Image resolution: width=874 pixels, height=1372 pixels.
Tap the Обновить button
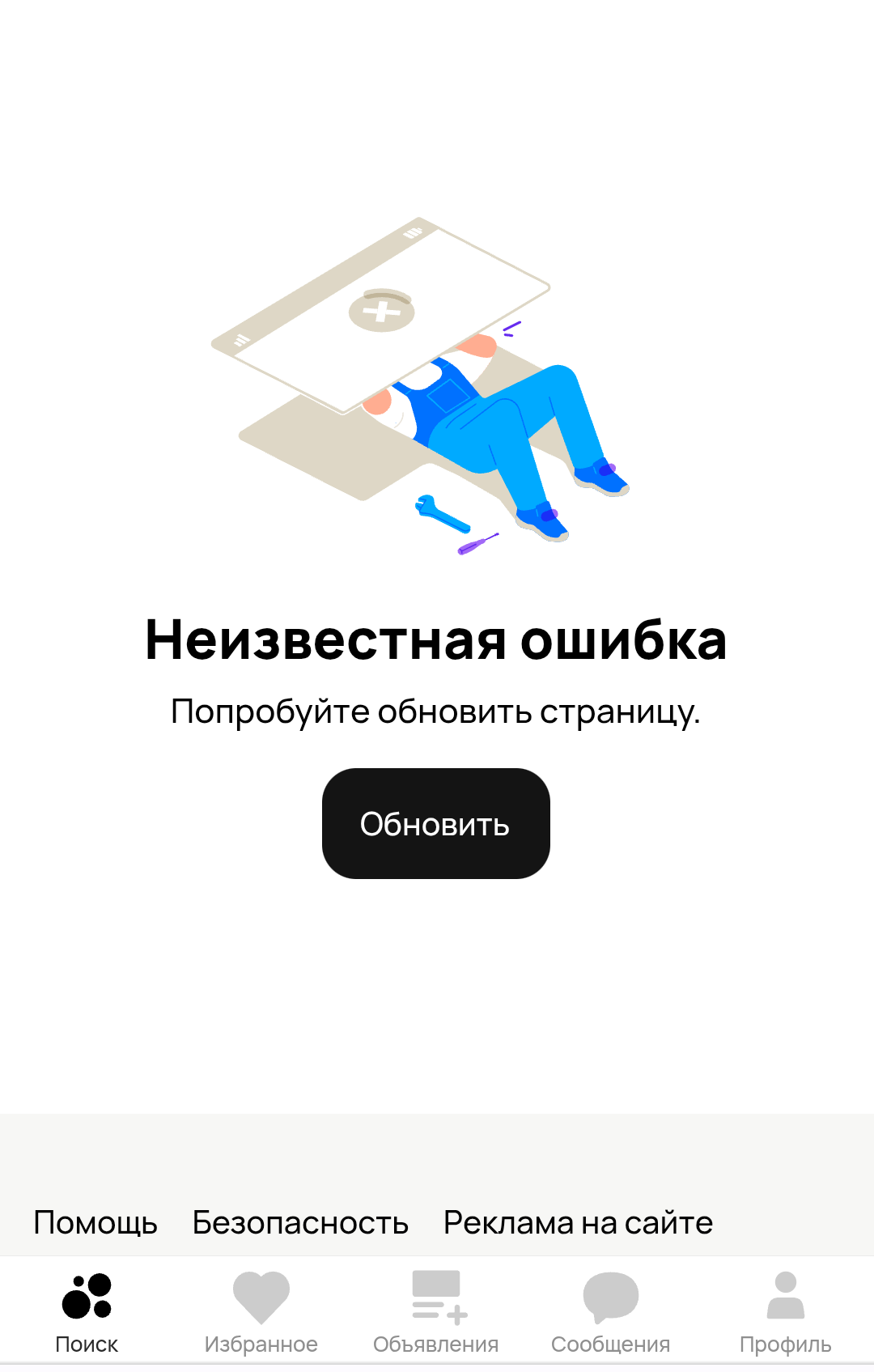[x=435, y=823]
